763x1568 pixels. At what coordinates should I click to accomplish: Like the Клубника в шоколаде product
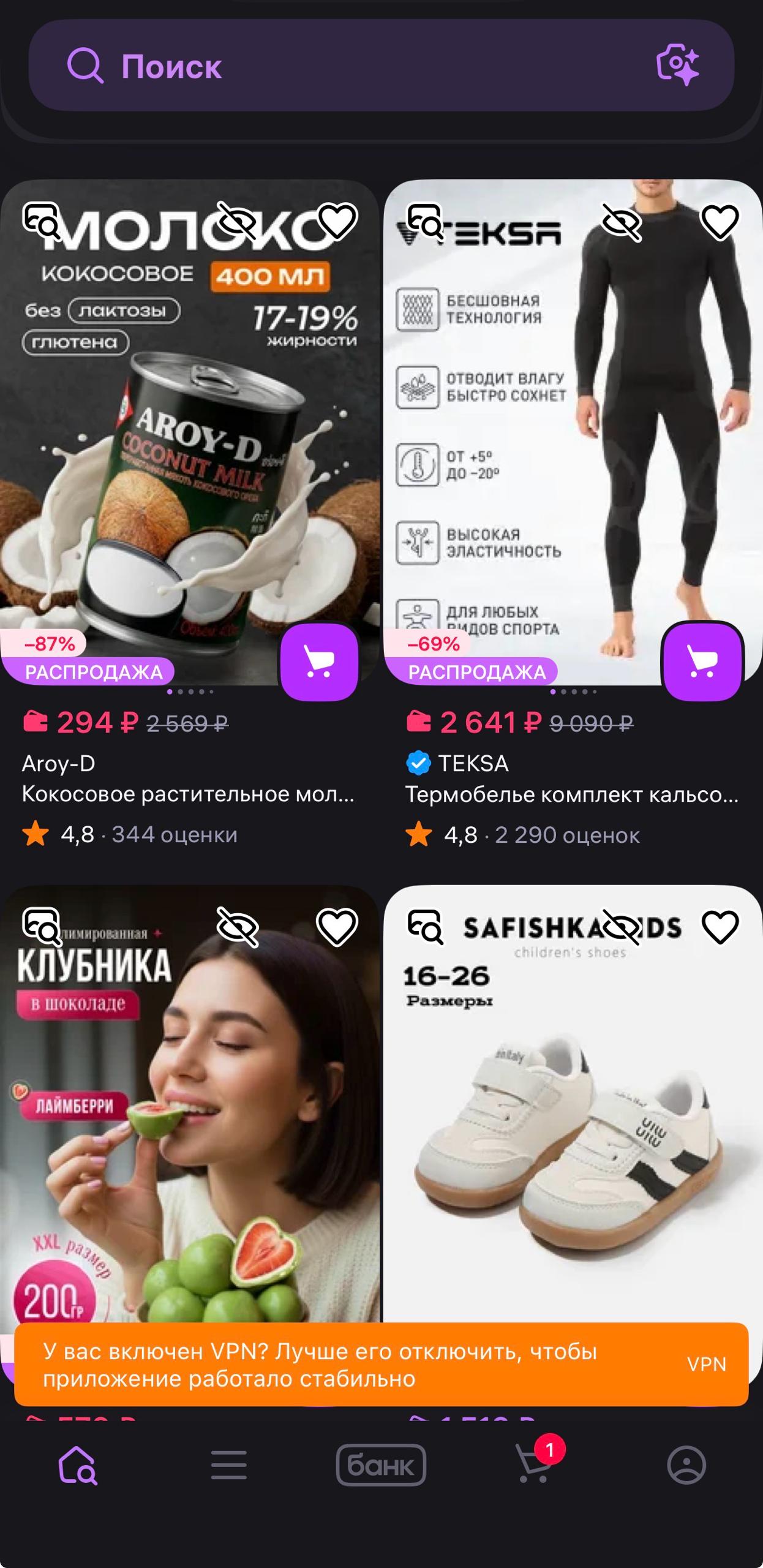pos(336,927)
